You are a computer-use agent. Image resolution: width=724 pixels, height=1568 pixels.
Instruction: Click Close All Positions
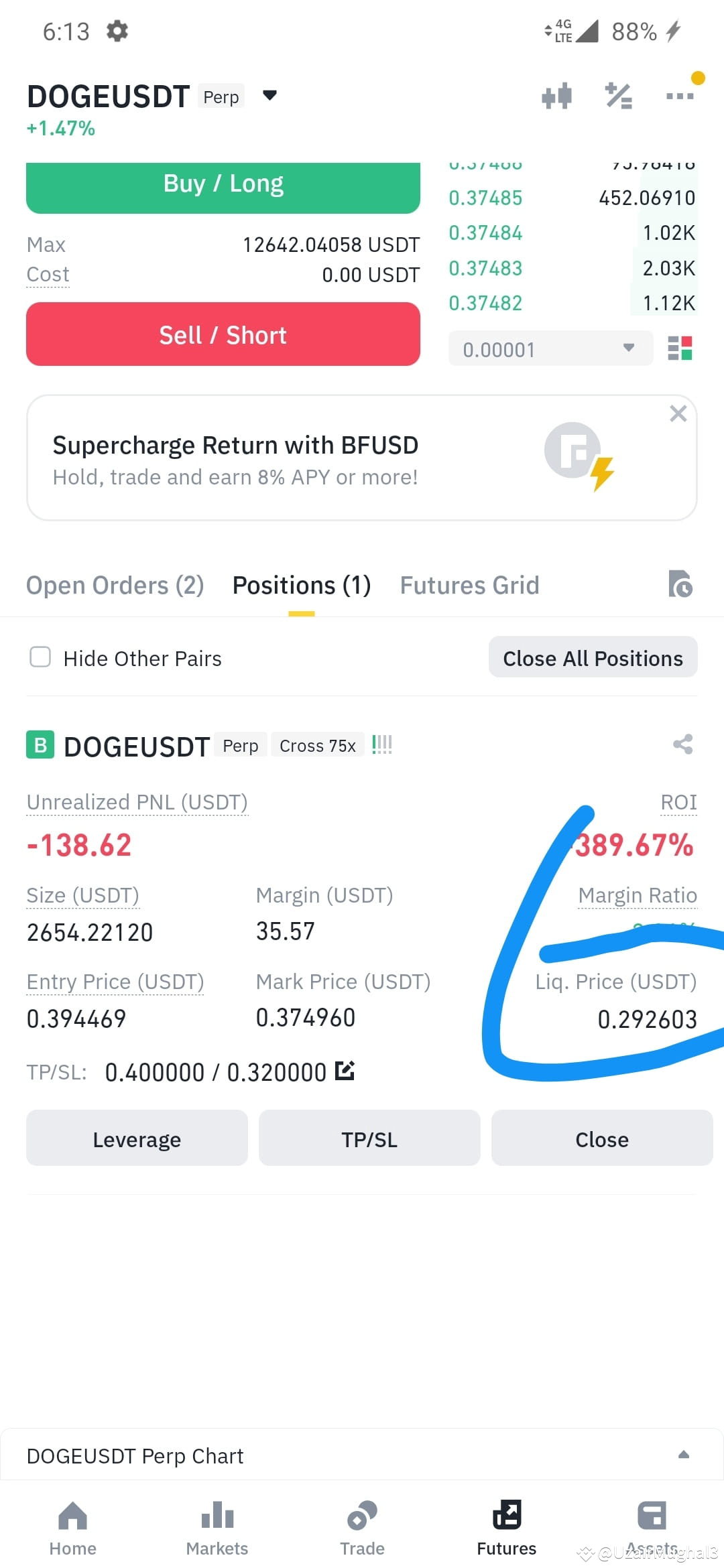pos(592,657)
